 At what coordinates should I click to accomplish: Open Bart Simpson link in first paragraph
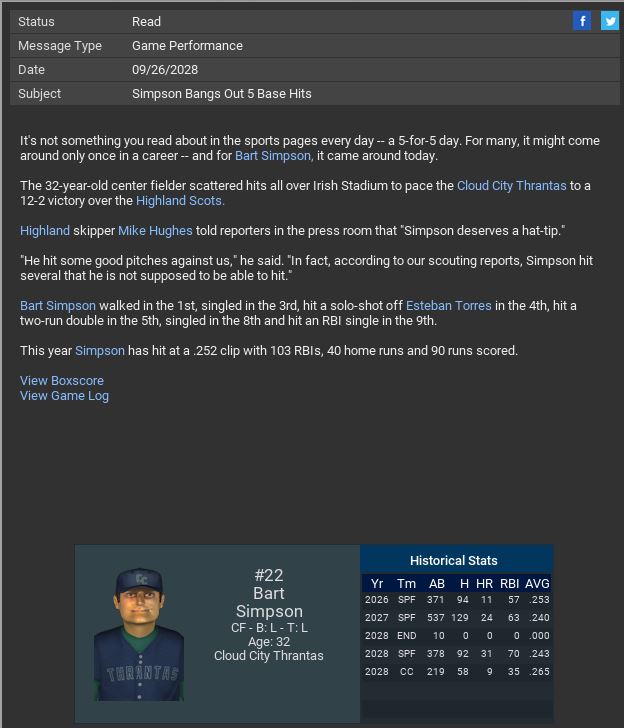click(273, 156)
